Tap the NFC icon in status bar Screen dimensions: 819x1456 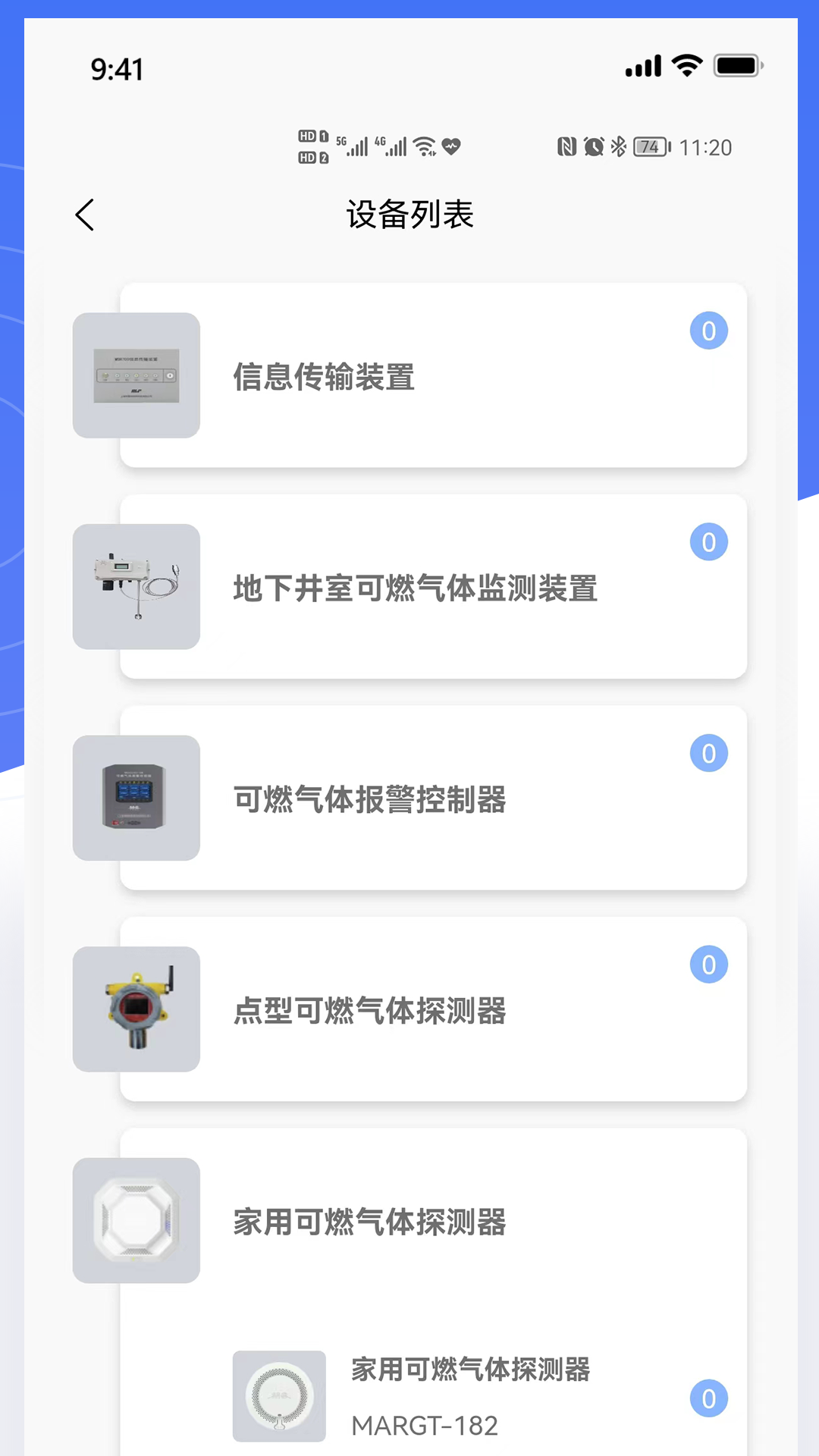[568, 146]
